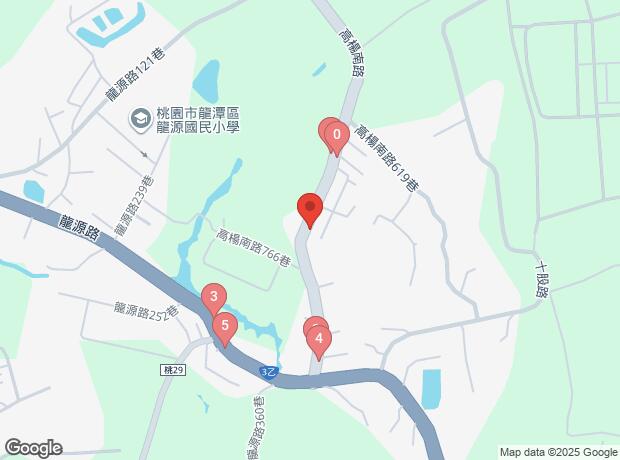Select map marker number 4
The image size is (620, 460).
[319, 339]
